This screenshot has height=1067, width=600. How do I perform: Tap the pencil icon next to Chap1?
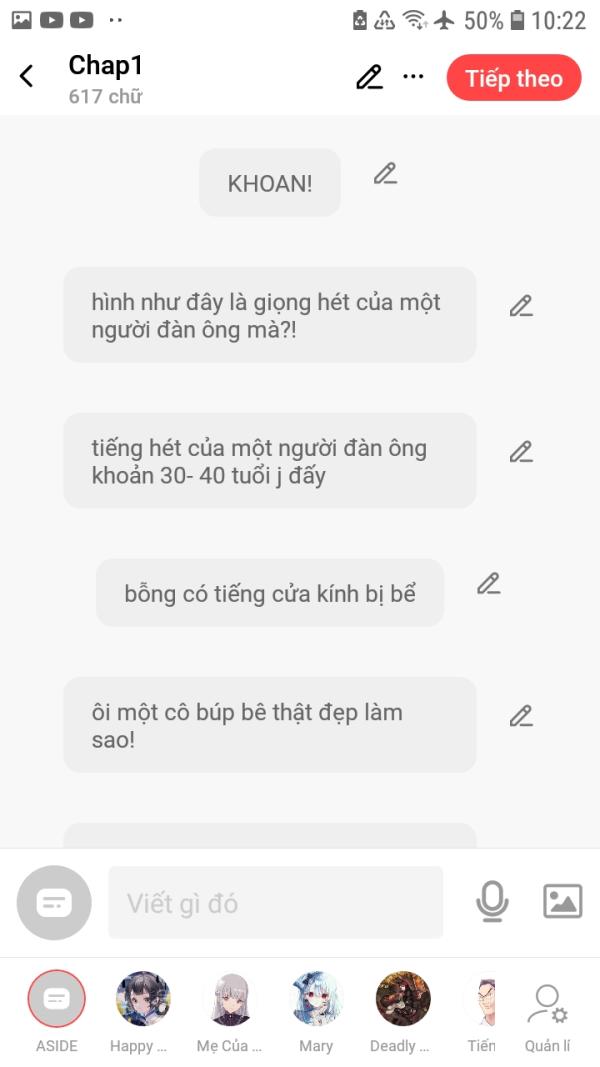click(x=369, y=77)
